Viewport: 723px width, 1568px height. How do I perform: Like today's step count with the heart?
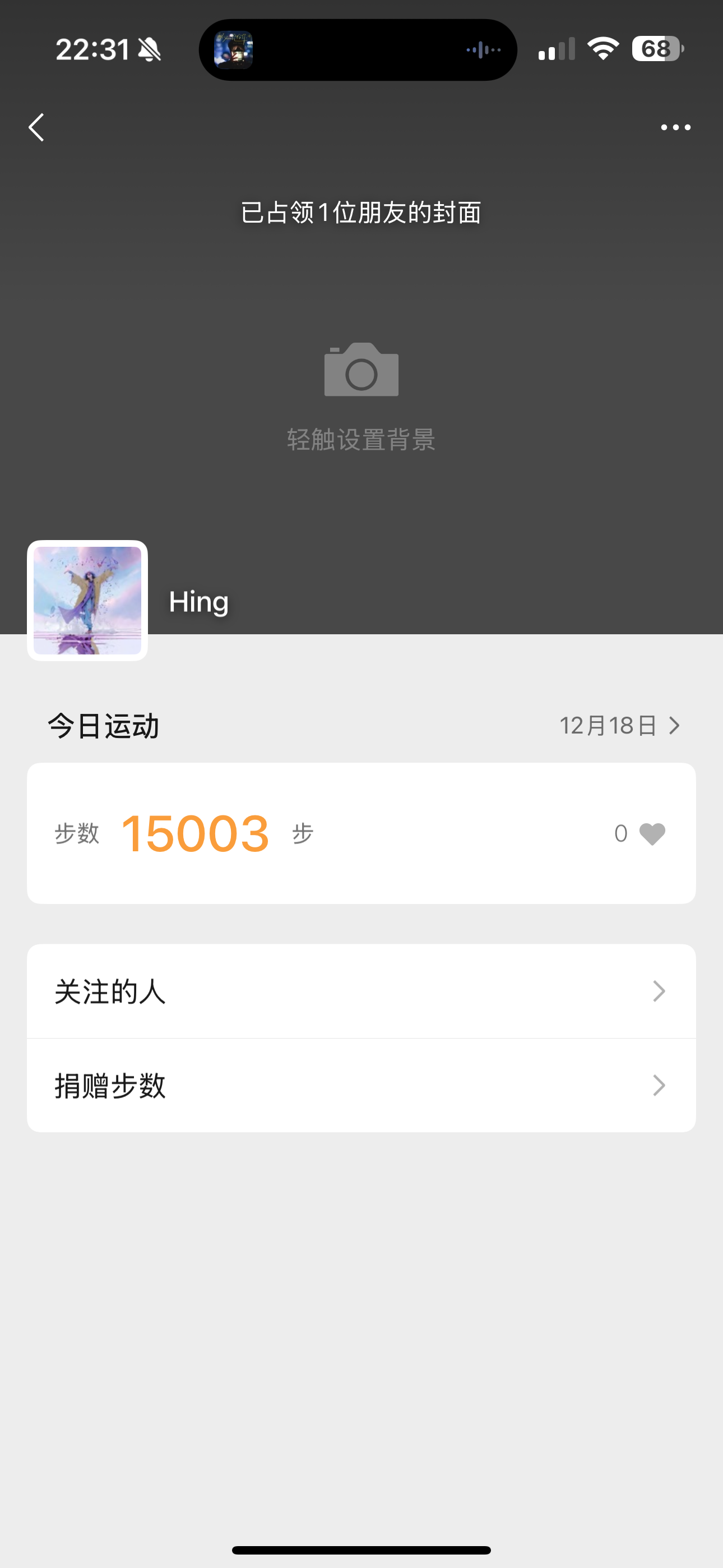click(652, 833)
